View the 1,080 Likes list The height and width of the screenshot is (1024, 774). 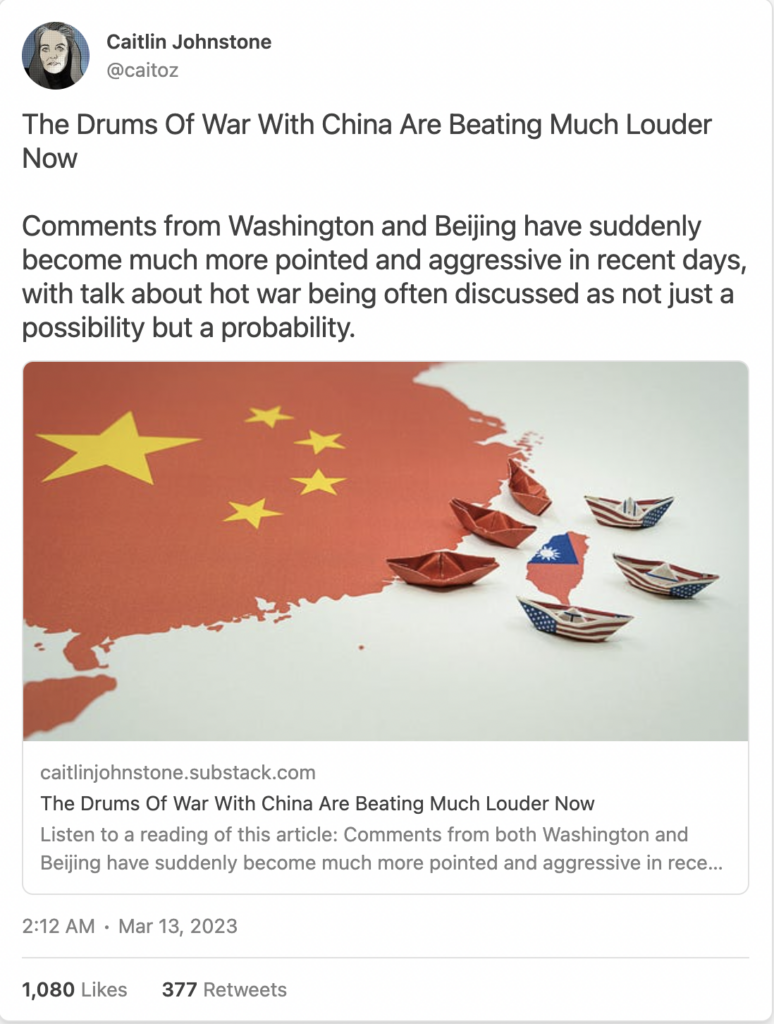[x=75, y=989]
